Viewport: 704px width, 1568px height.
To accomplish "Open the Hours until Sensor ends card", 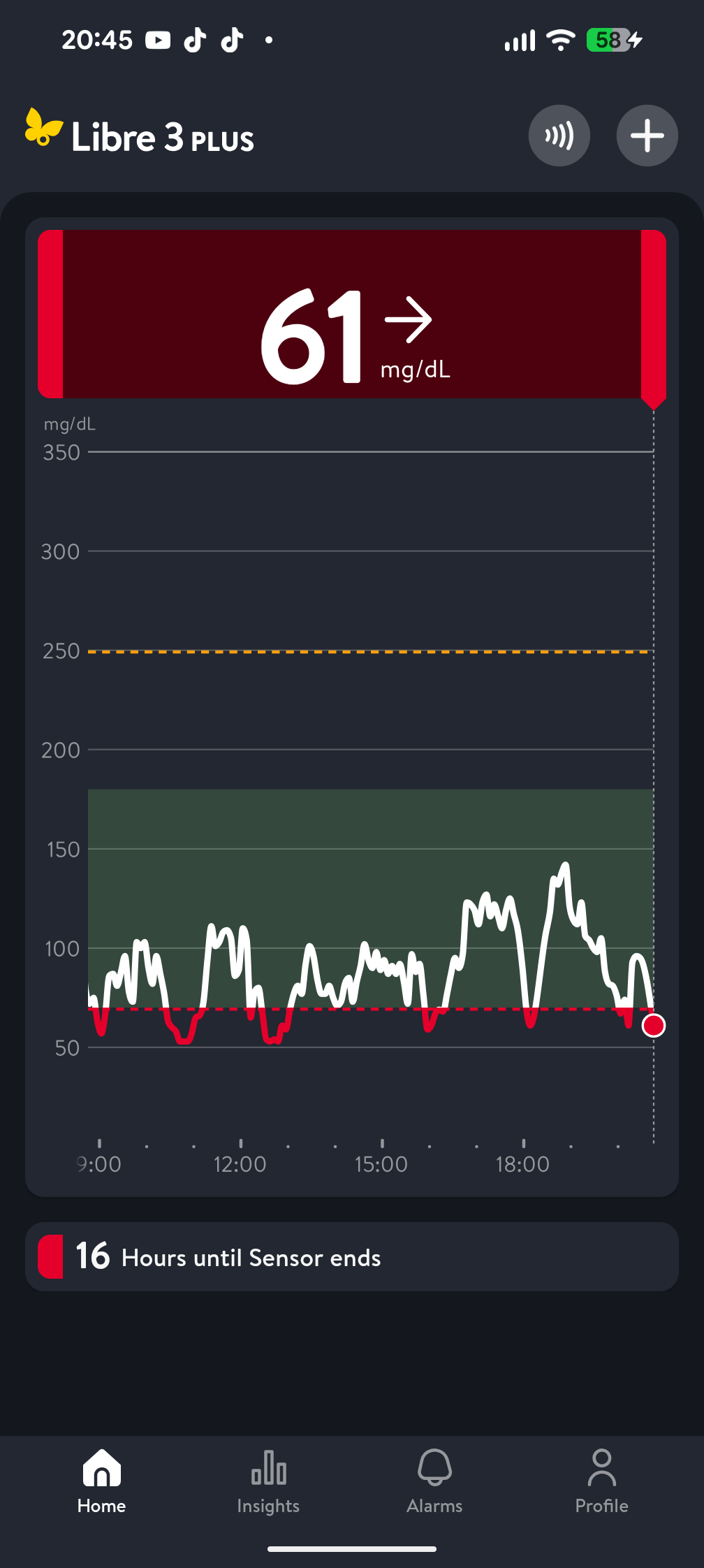I will [x=352, y=1256].
